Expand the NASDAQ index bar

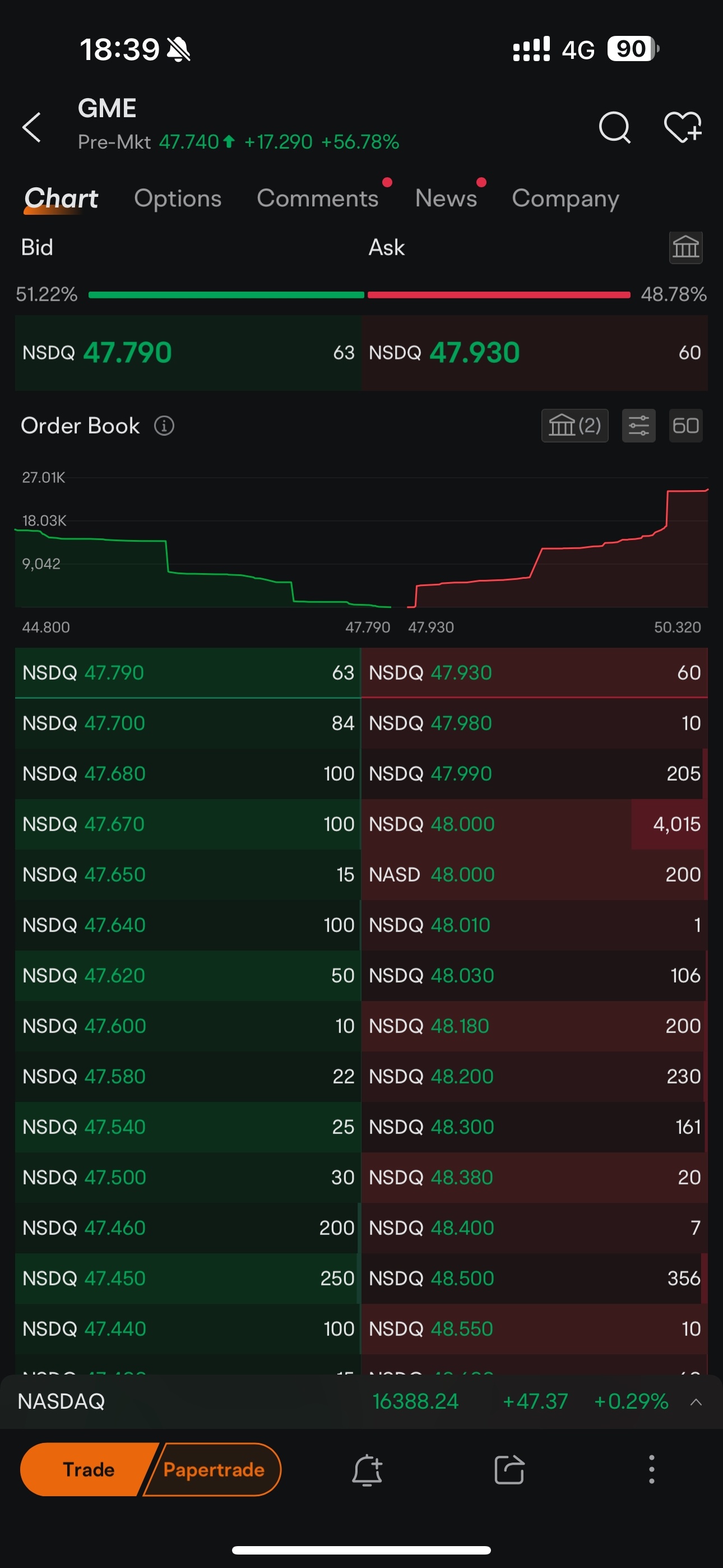[x=696, y=1402]
